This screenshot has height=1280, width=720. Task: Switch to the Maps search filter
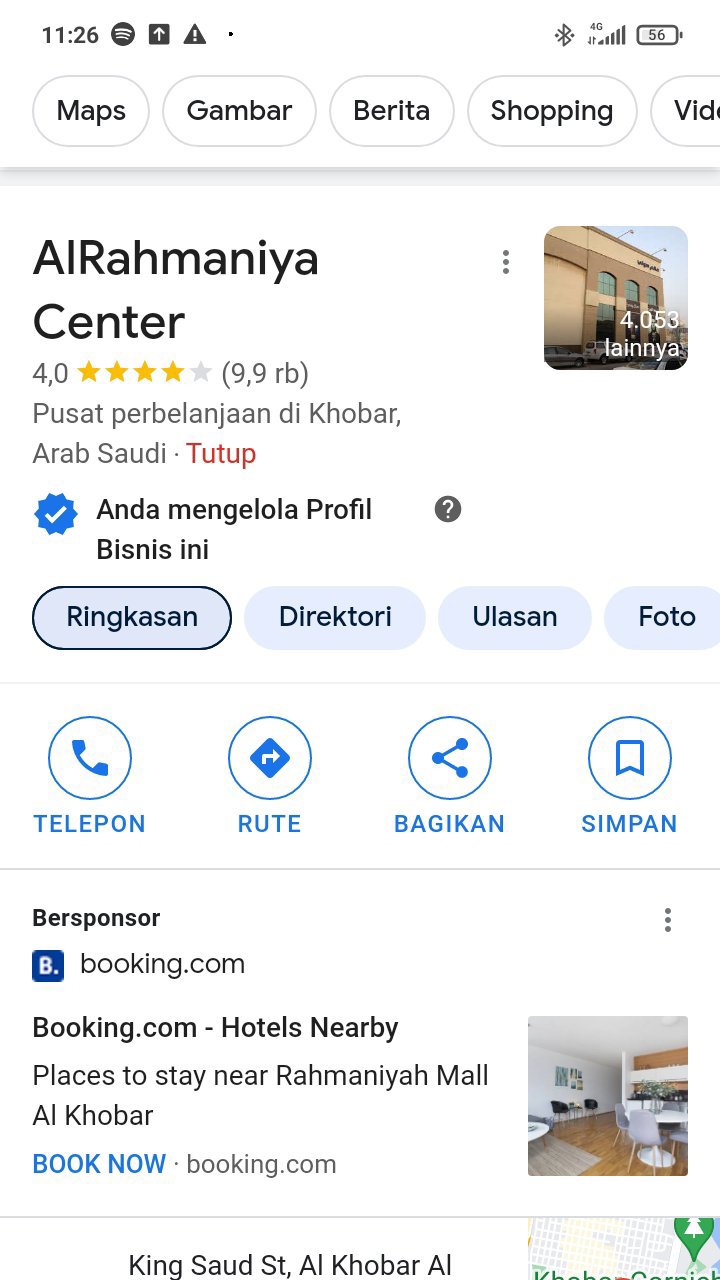coord(91,111)
